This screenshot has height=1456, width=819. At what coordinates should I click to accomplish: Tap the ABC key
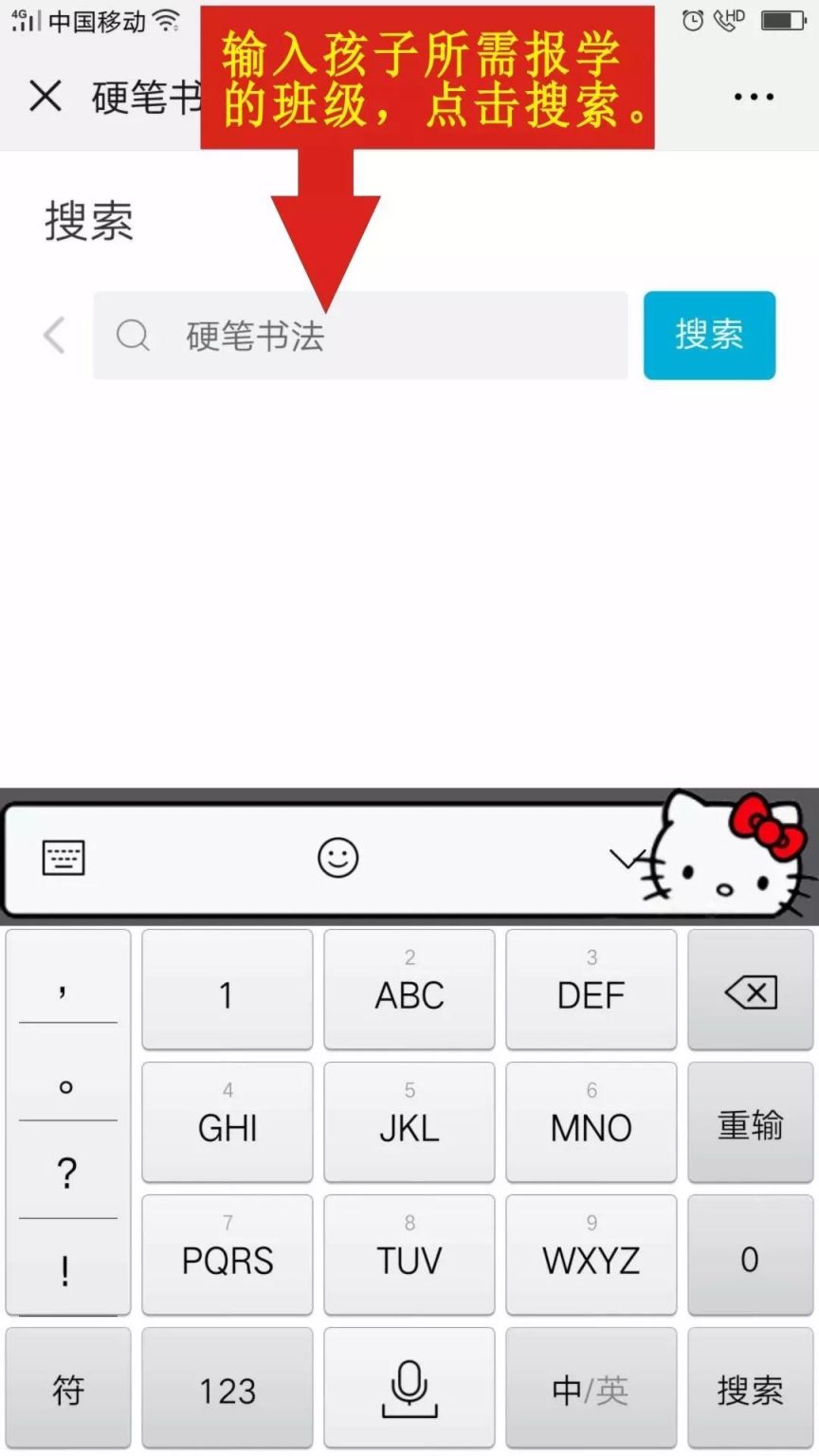pyautogui.click(x=409, y=992)
